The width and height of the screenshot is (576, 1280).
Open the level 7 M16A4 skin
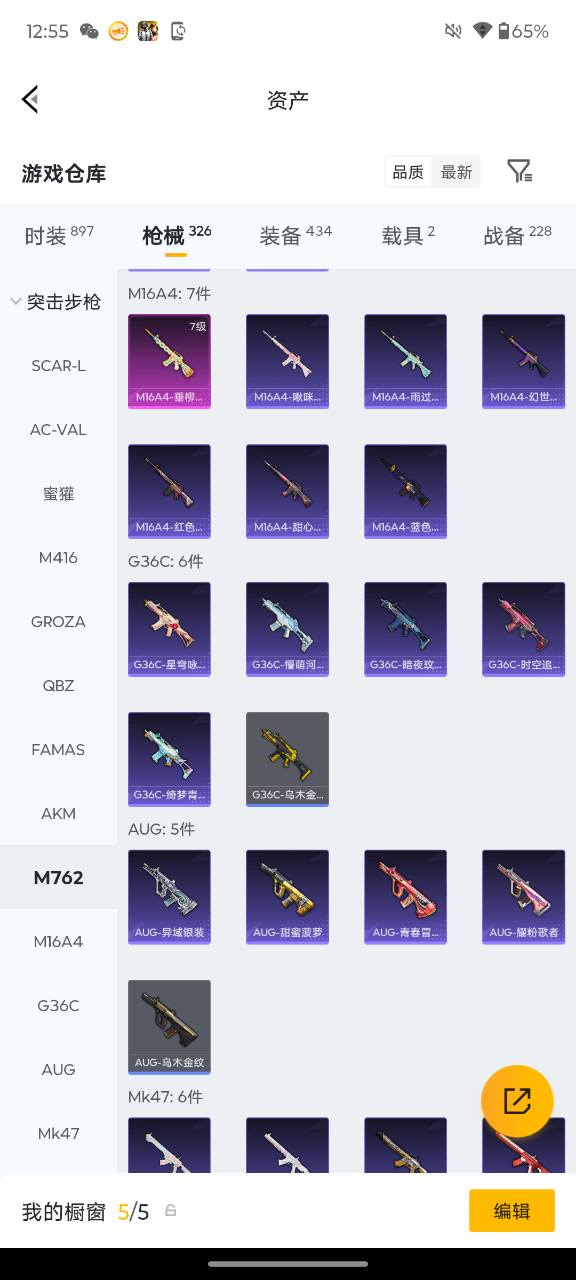click(169, 361)
